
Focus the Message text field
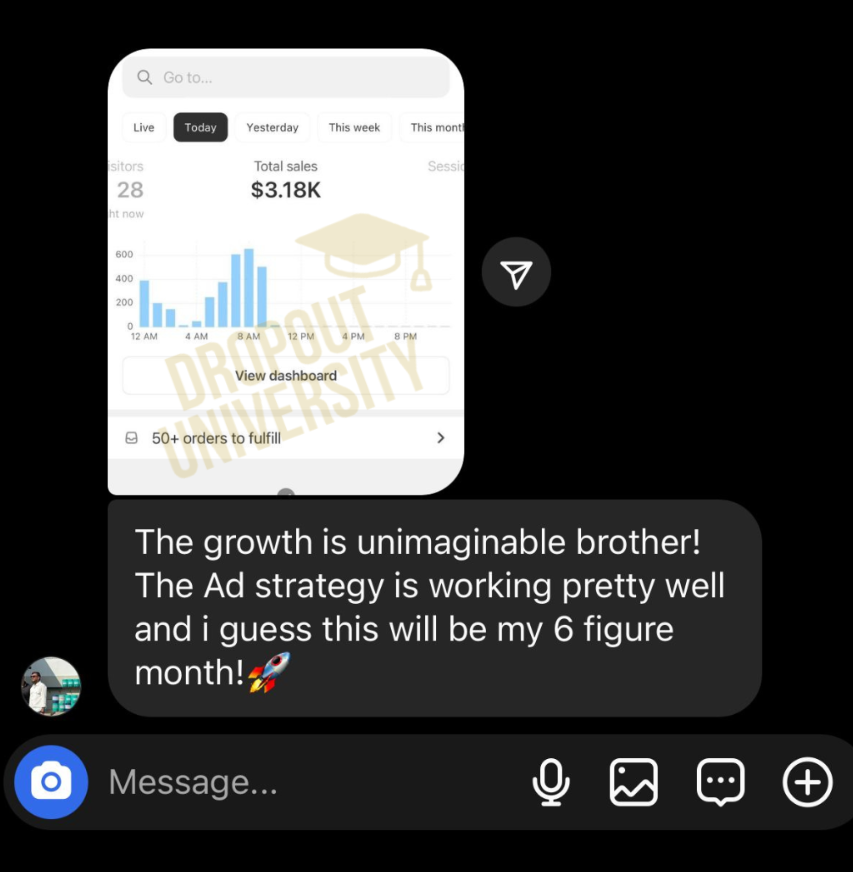[x=300, y=782]
